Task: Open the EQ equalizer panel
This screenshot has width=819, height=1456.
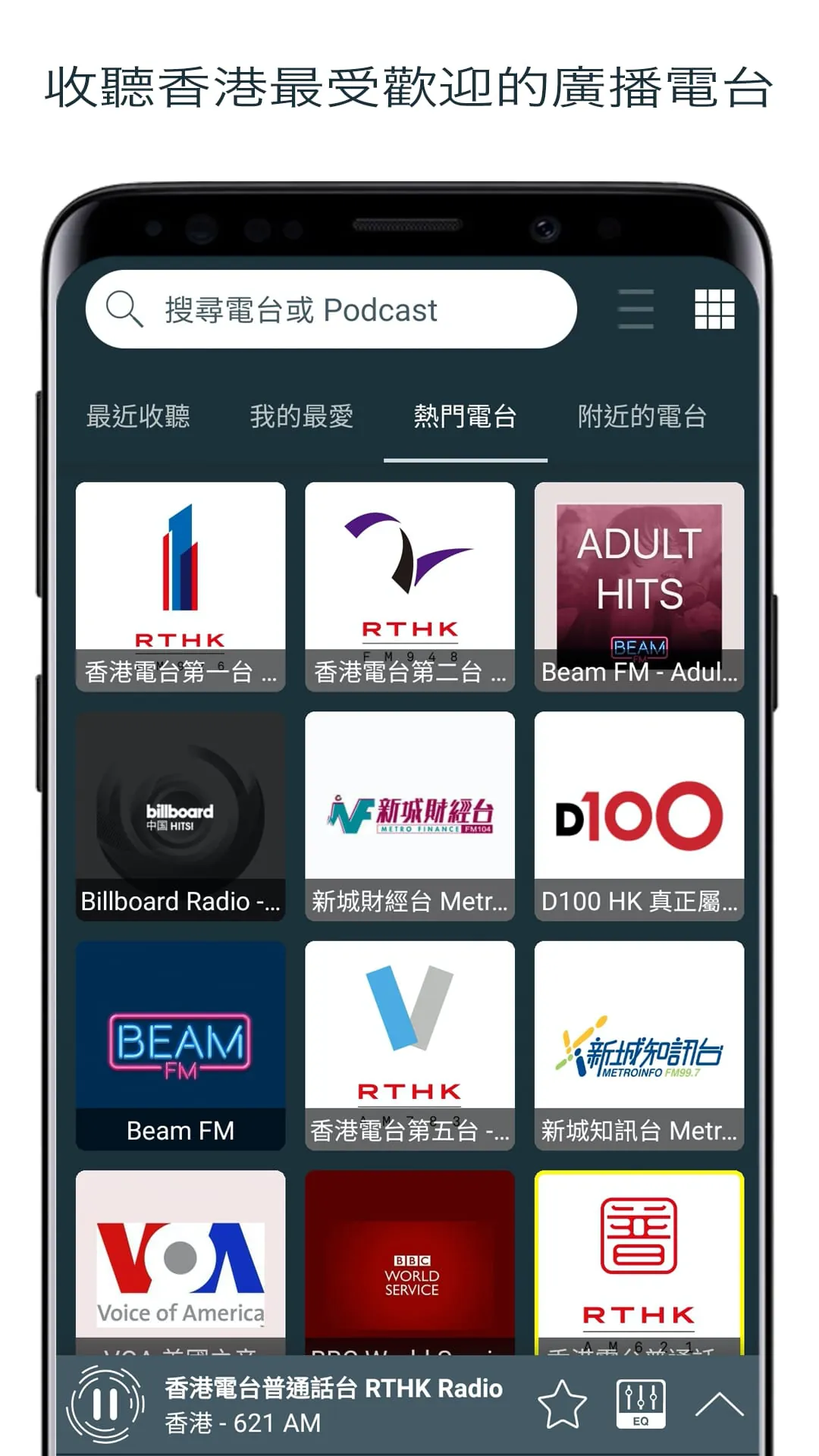Action: [641, 1404]
